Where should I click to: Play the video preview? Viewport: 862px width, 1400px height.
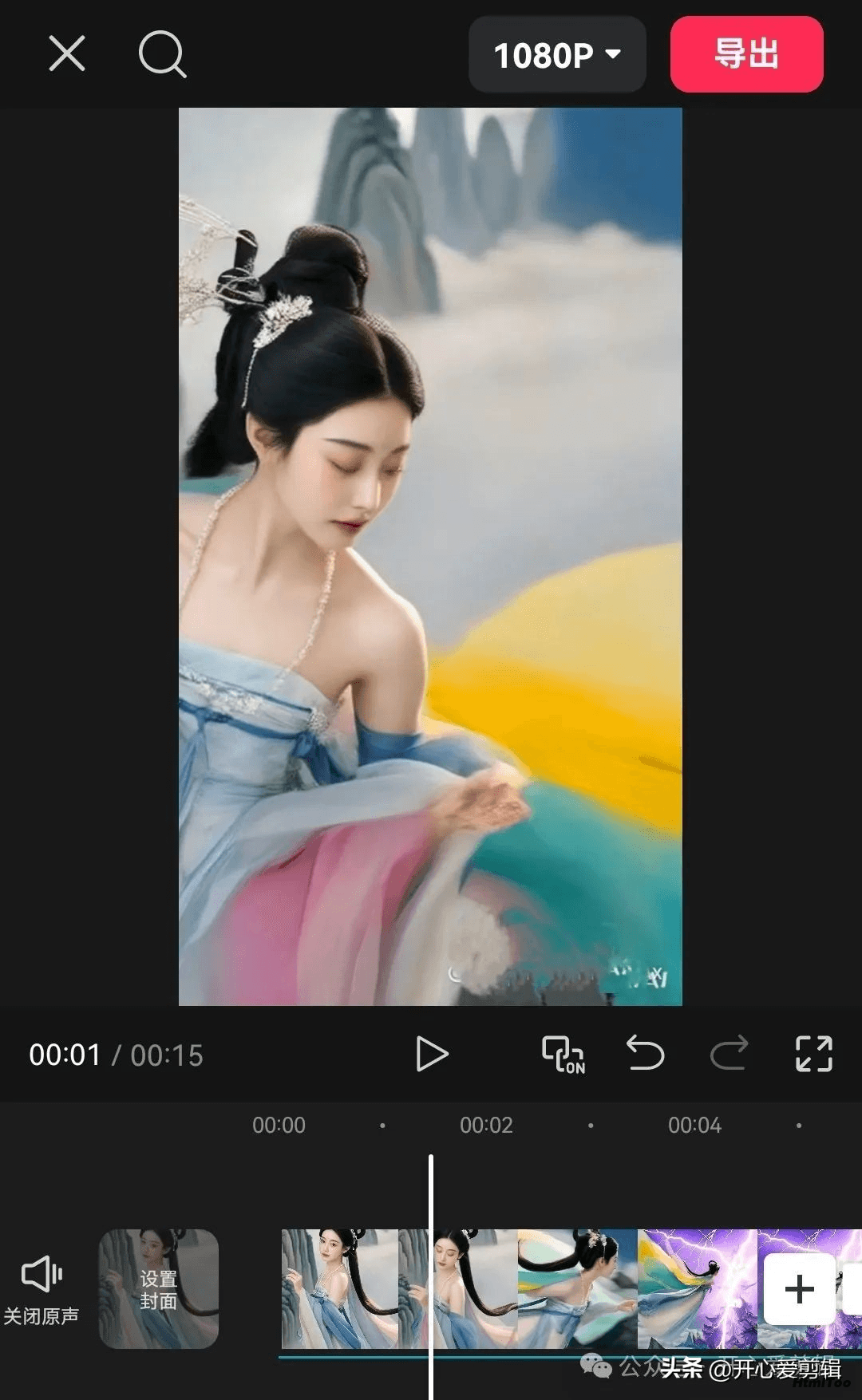coord(432,1055)
